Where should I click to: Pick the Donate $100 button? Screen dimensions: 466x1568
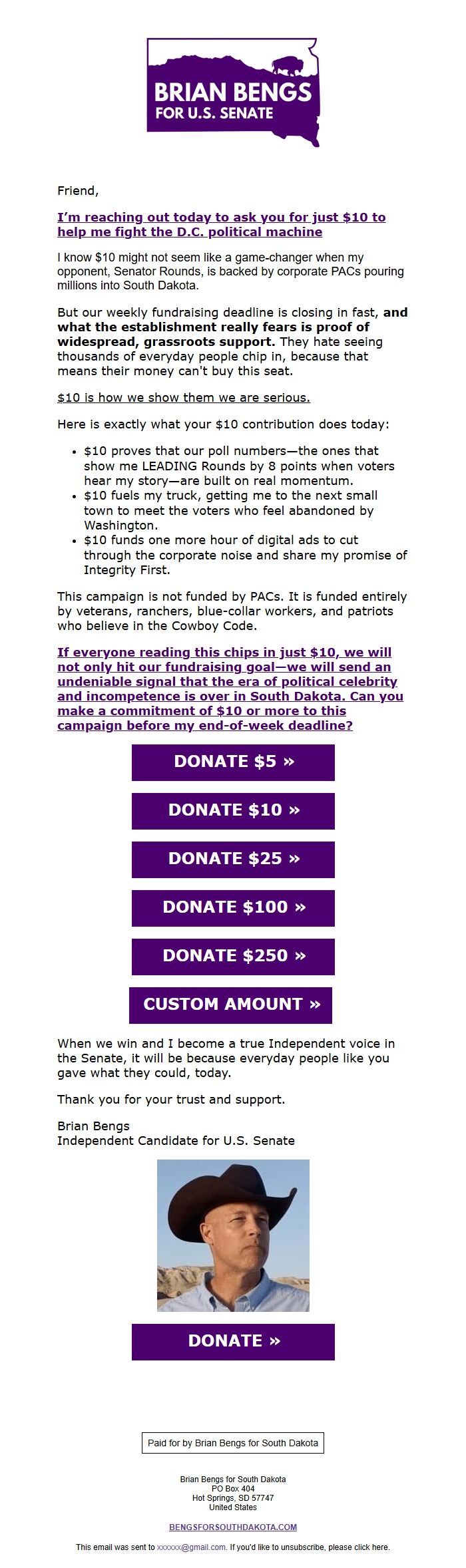(x=233, y=907)
